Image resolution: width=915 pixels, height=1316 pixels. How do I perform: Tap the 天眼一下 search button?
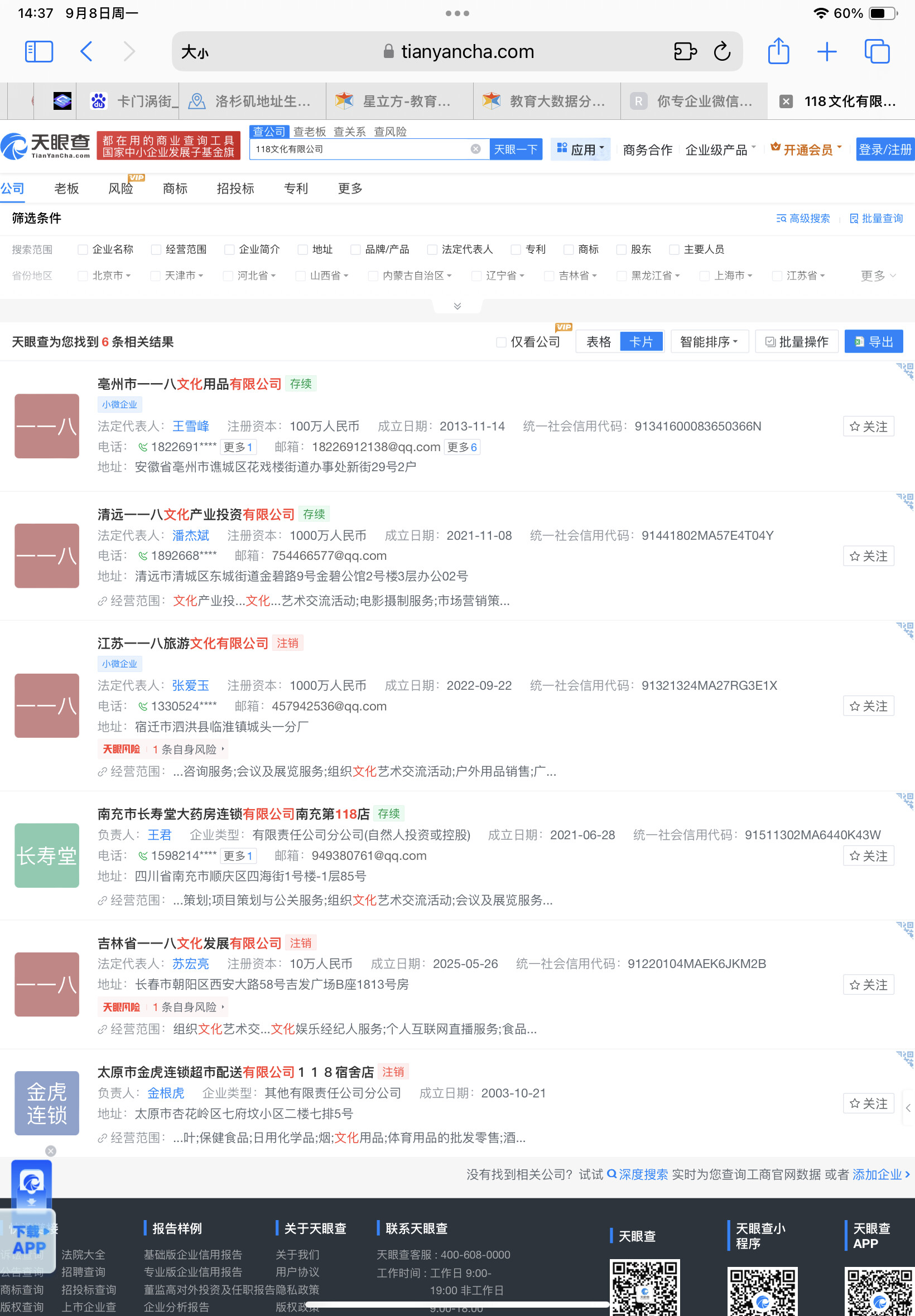(516, 149)
